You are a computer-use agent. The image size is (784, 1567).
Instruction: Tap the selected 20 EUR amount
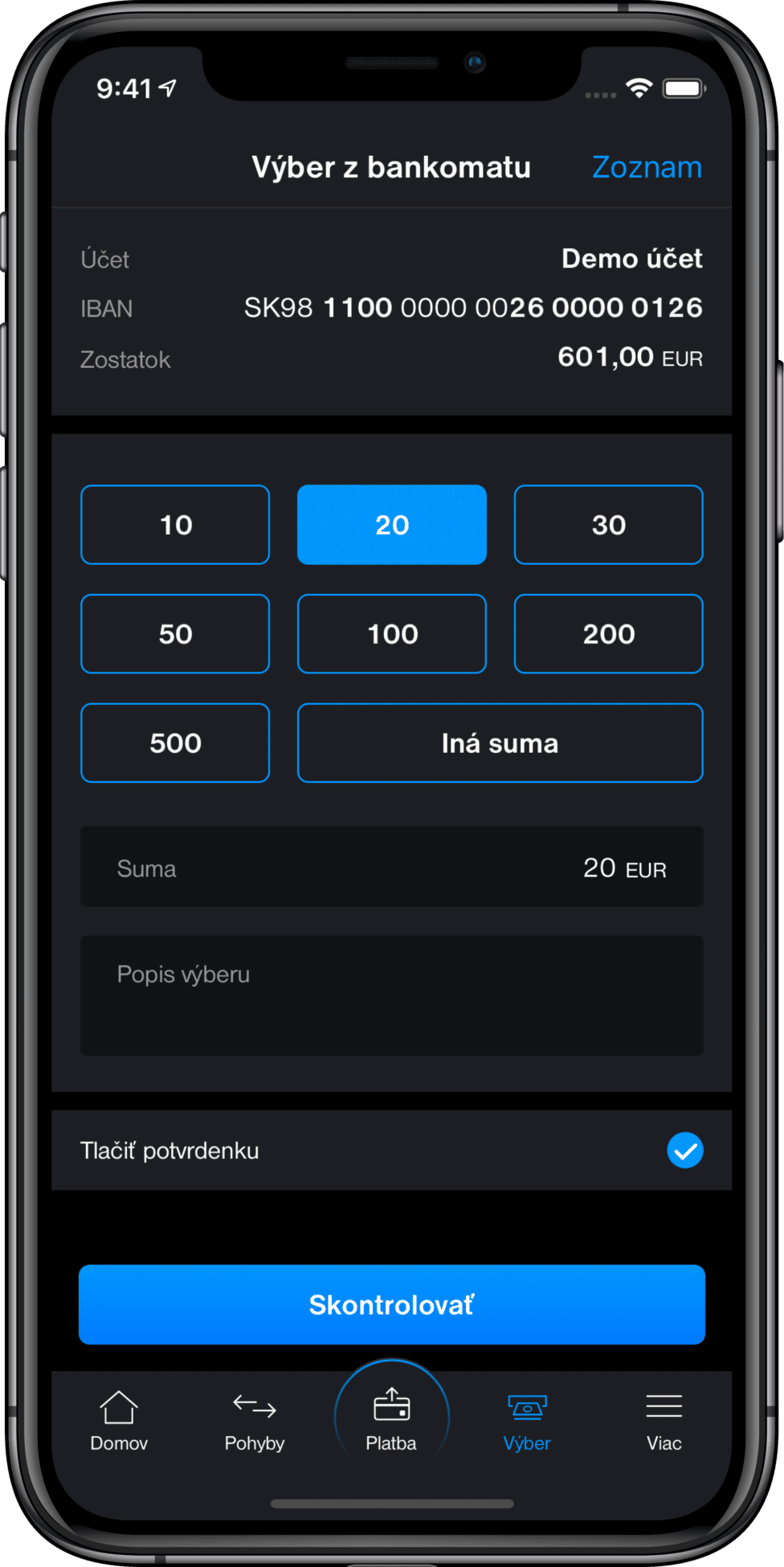point(392,525)
